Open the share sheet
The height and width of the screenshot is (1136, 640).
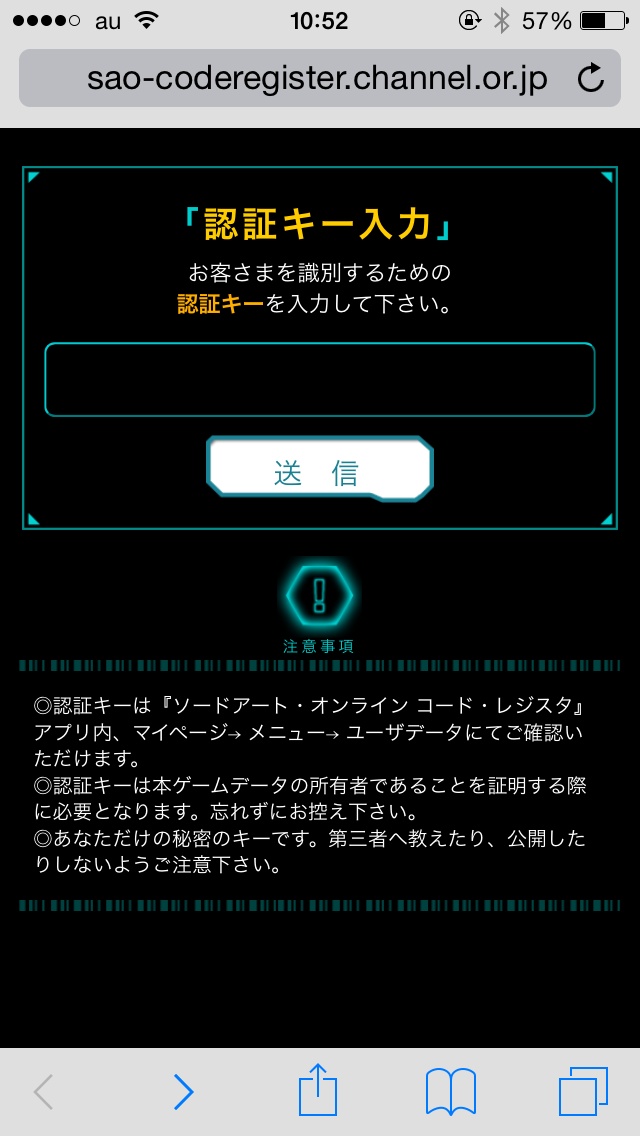click(x=317, y=1090)
